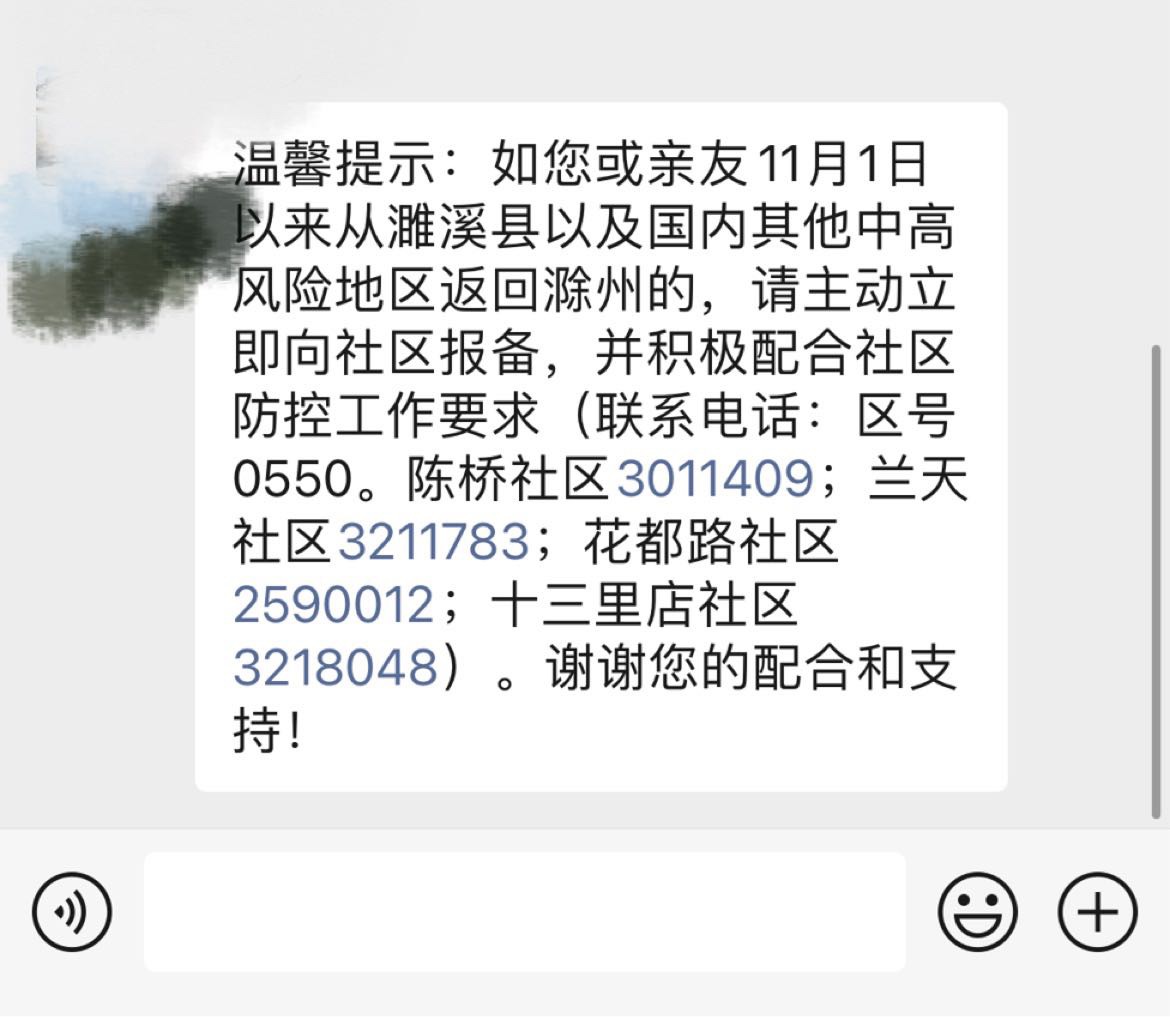This screenshot has width=1170, height=1017.
Task: Focus the message text field
Action: tap(524, 911)
